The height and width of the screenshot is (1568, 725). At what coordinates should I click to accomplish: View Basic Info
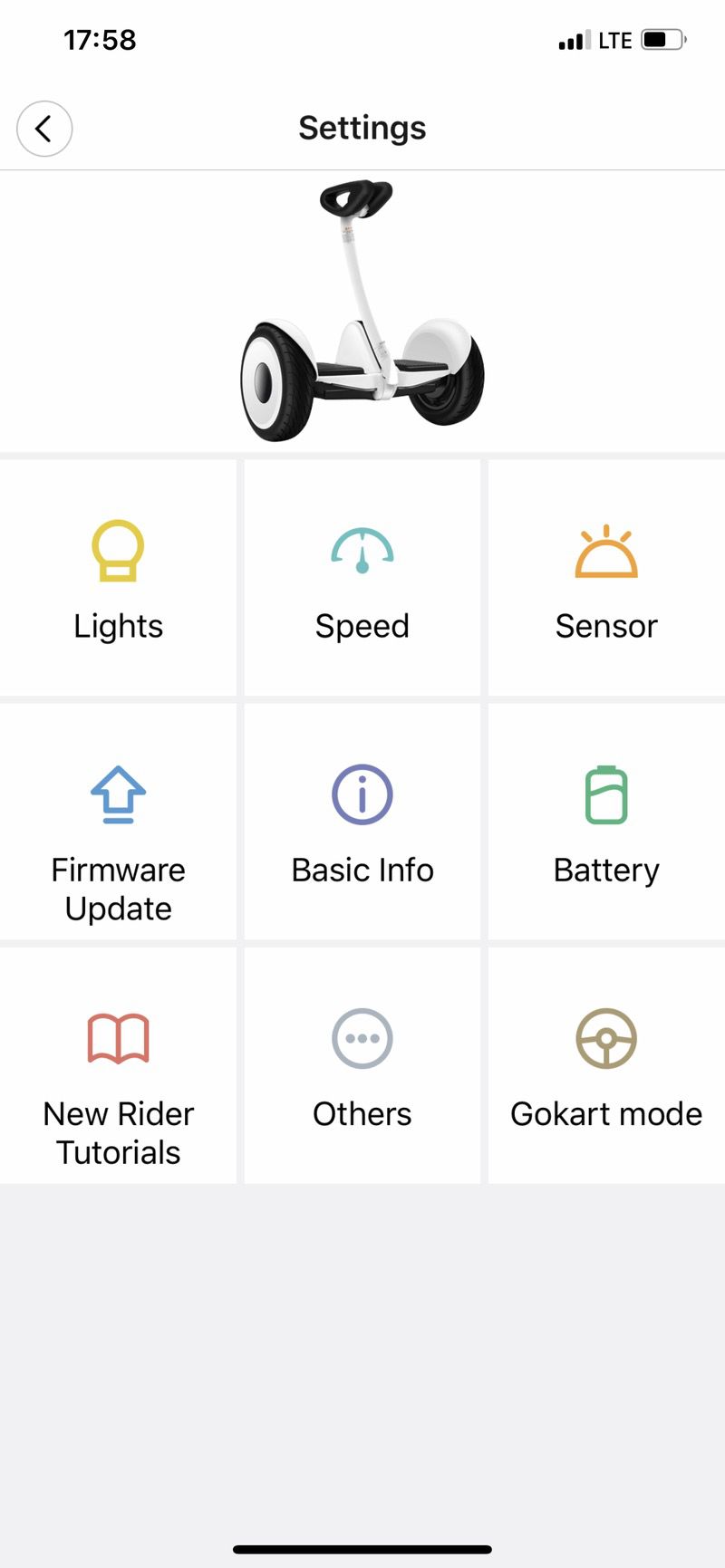coord(362,822)
